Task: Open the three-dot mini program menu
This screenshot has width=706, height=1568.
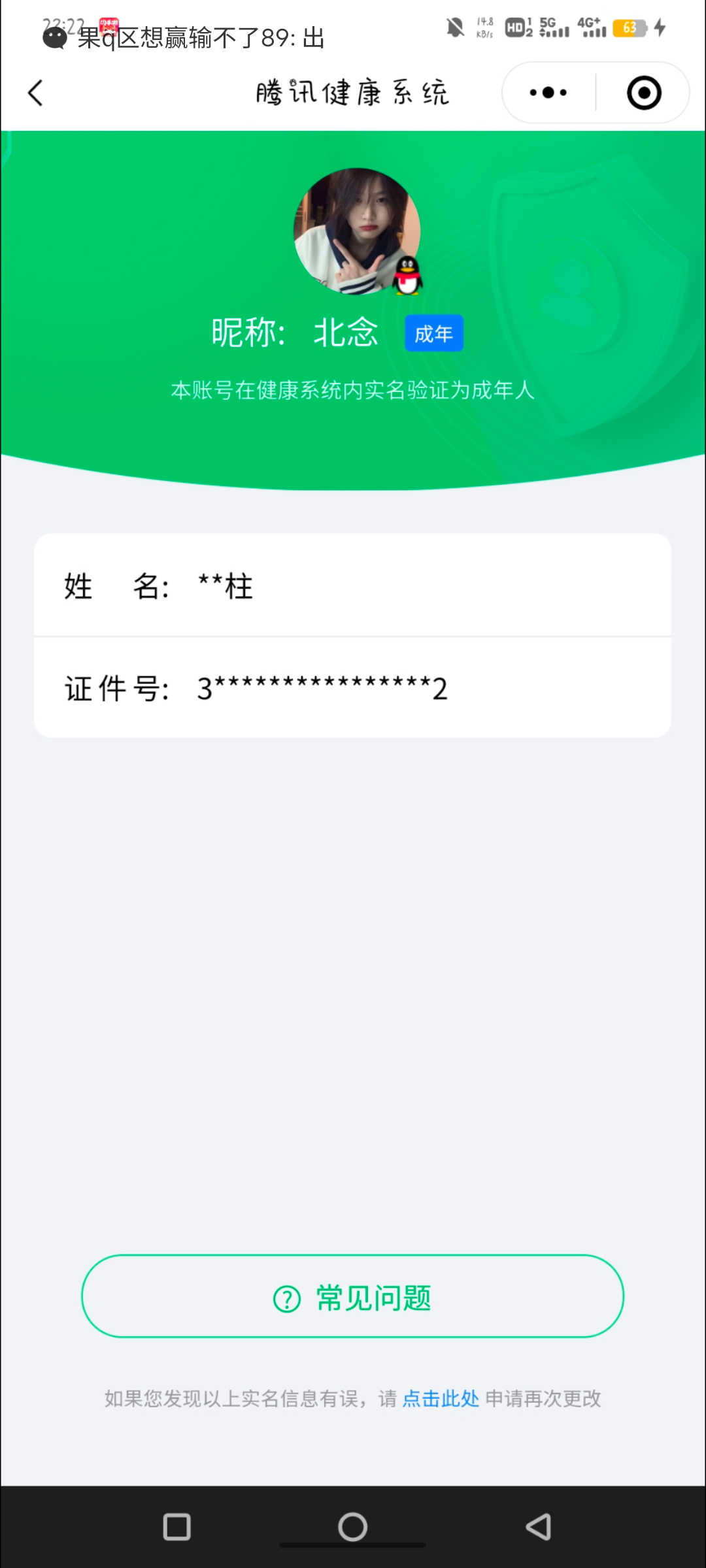Action: [x=548, y=93]
